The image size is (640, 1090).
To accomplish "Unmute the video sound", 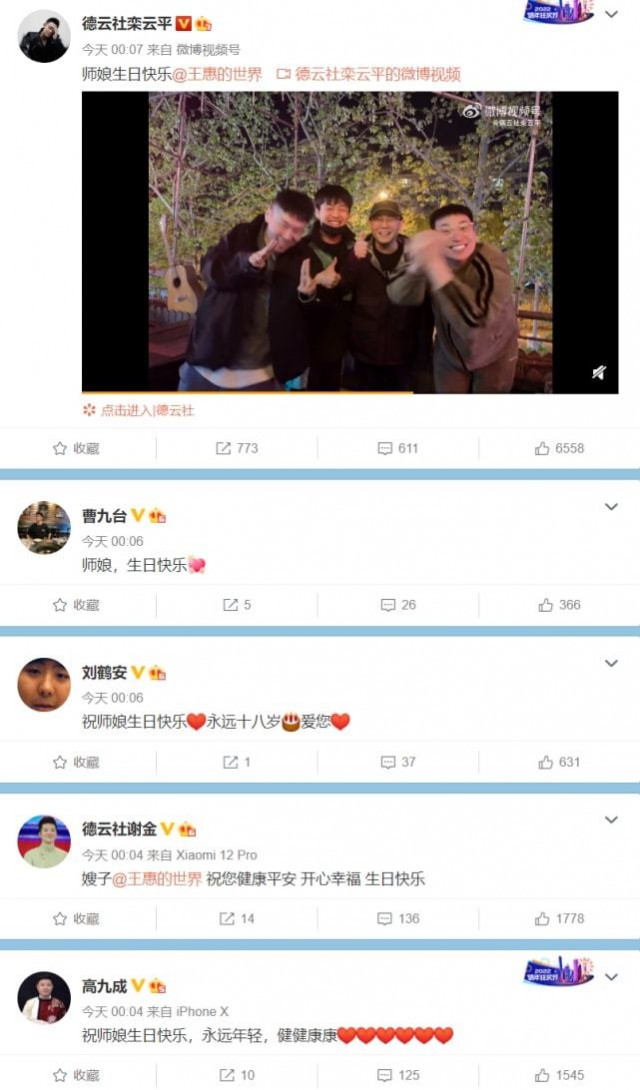I will pyautogui.click(x=599, y=373).
